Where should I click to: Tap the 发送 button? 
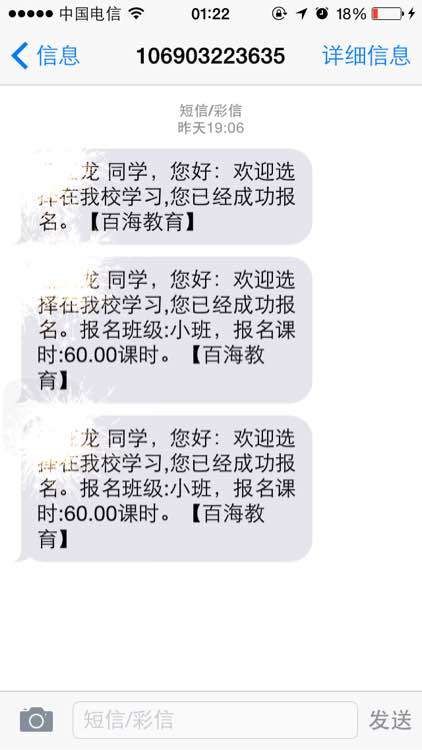tap(390, 720)
